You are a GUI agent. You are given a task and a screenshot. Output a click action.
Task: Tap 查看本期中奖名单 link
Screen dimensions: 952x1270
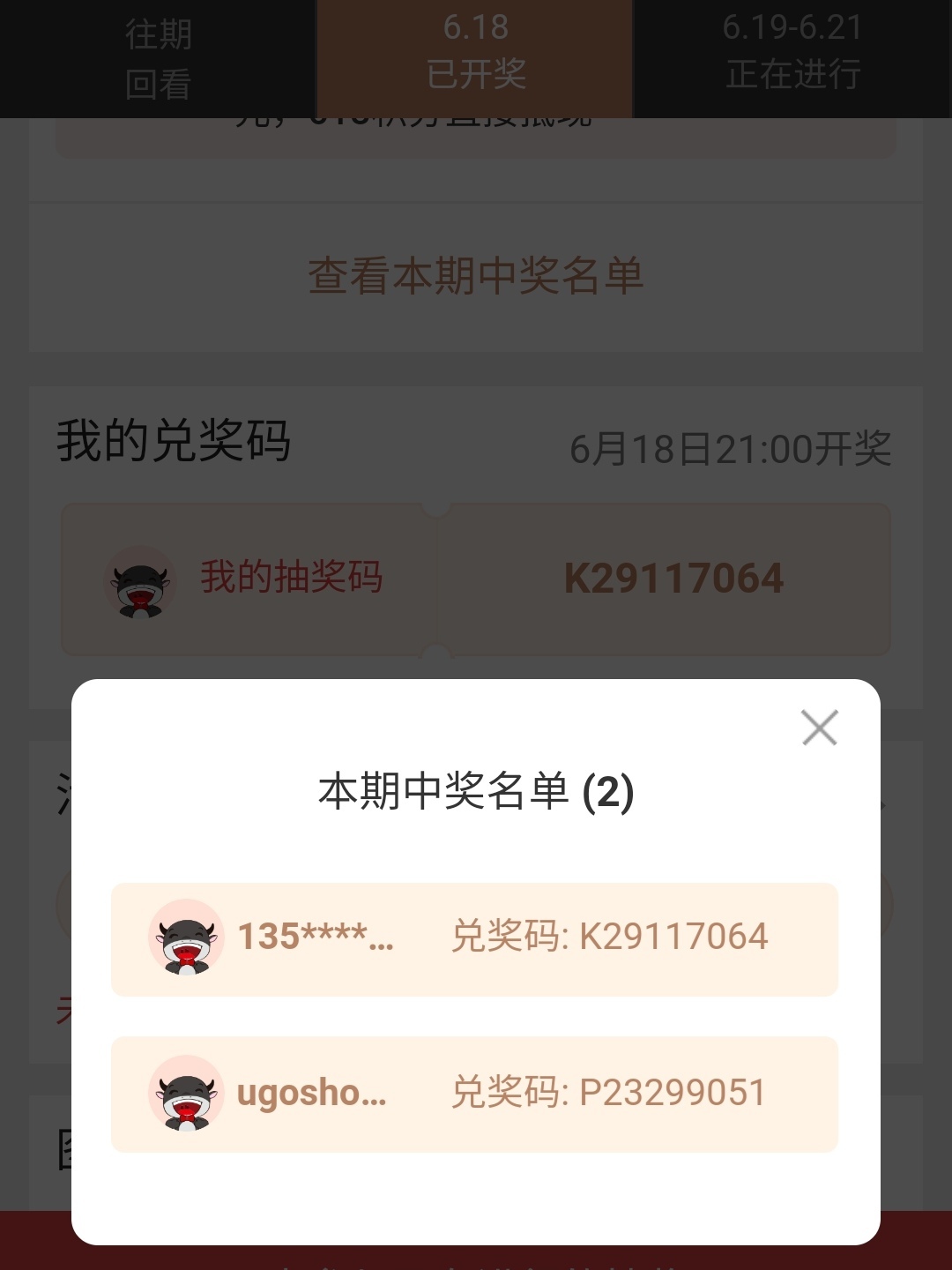475,276
